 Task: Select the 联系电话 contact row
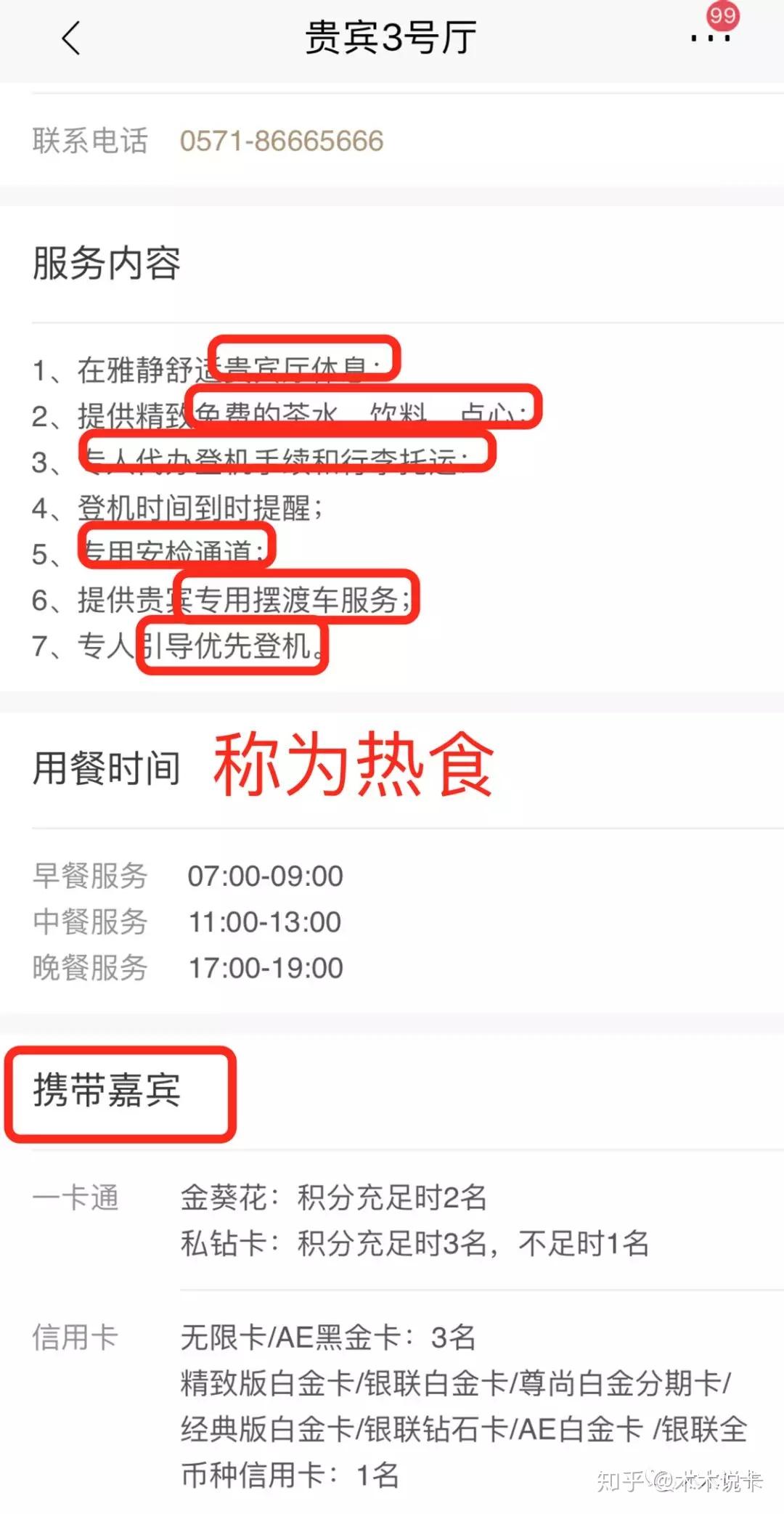click(x=91, y=142)
